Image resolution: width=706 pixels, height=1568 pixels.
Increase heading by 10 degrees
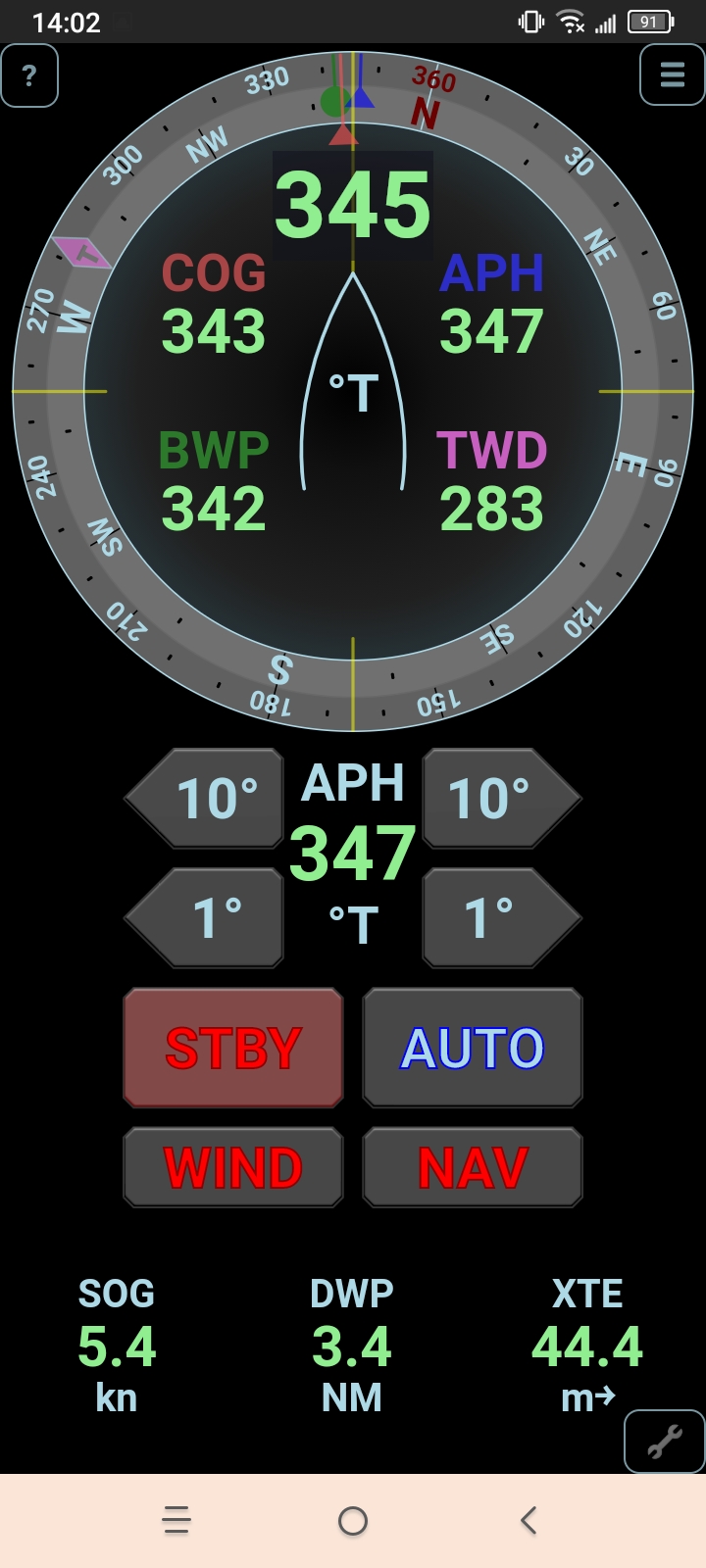tap(502, 799)
